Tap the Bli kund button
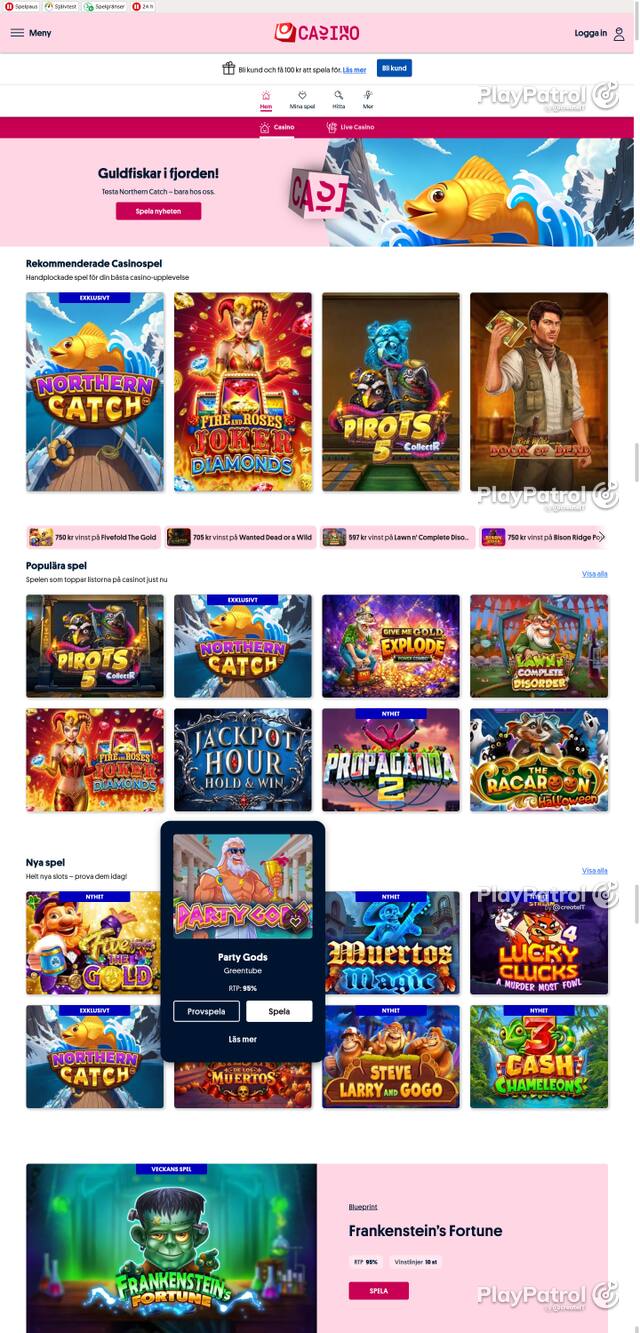This screenshot has width=640, height=1333. click(x=394, y=68)
